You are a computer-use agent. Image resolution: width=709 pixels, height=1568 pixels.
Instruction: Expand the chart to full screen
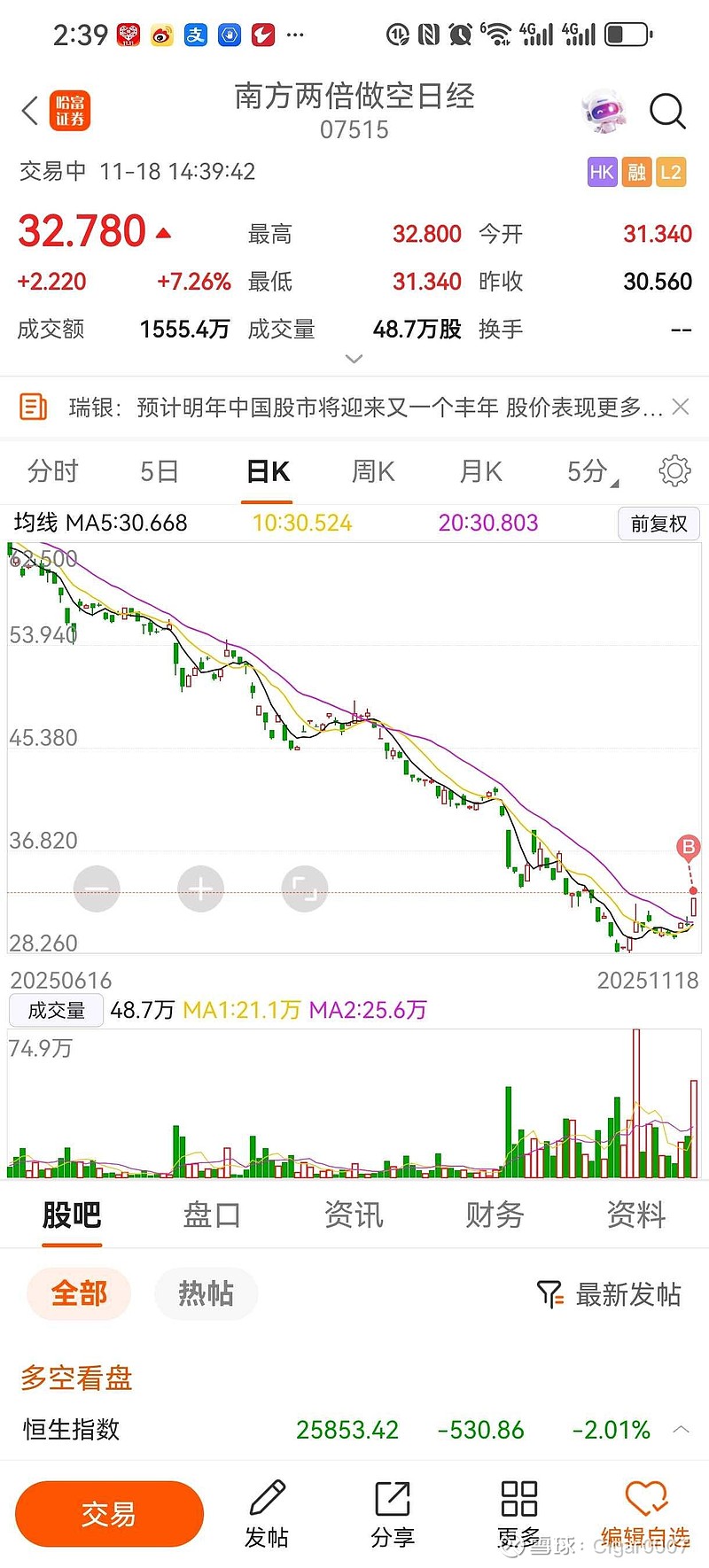[305, 888]
